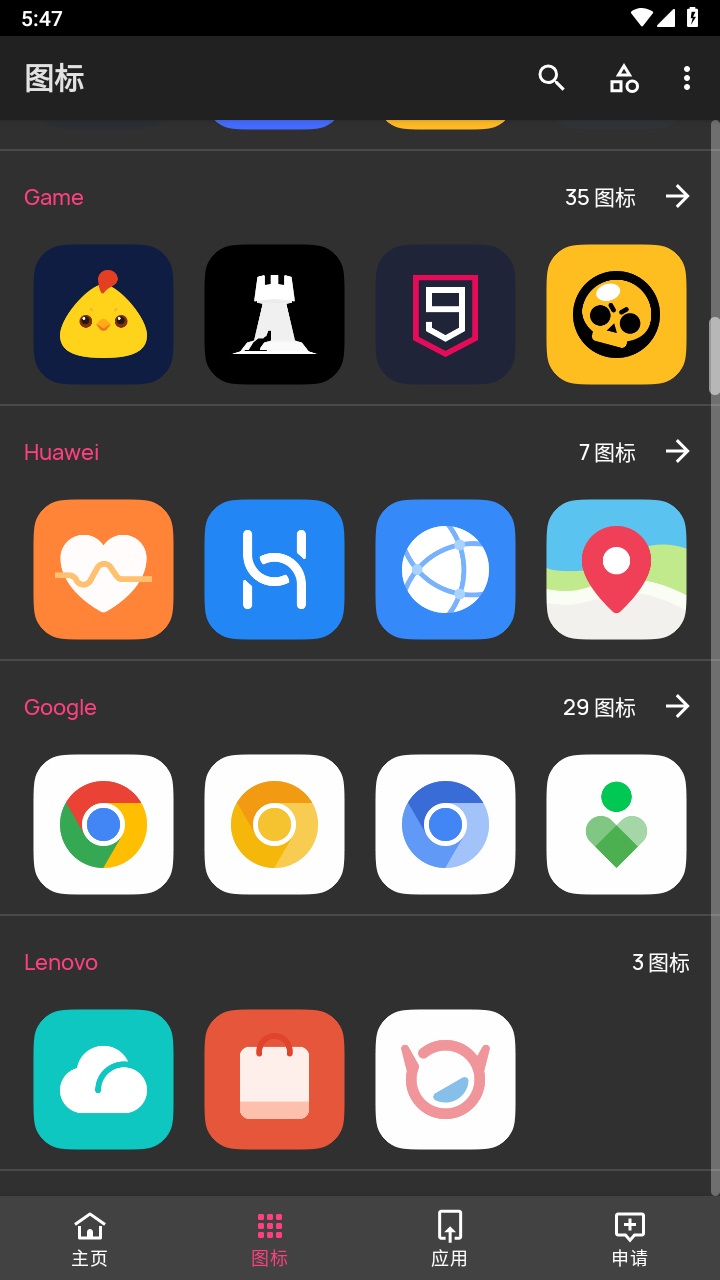
Task: Open the 应用 apps tab
Action: click(x=450, y=1237)
